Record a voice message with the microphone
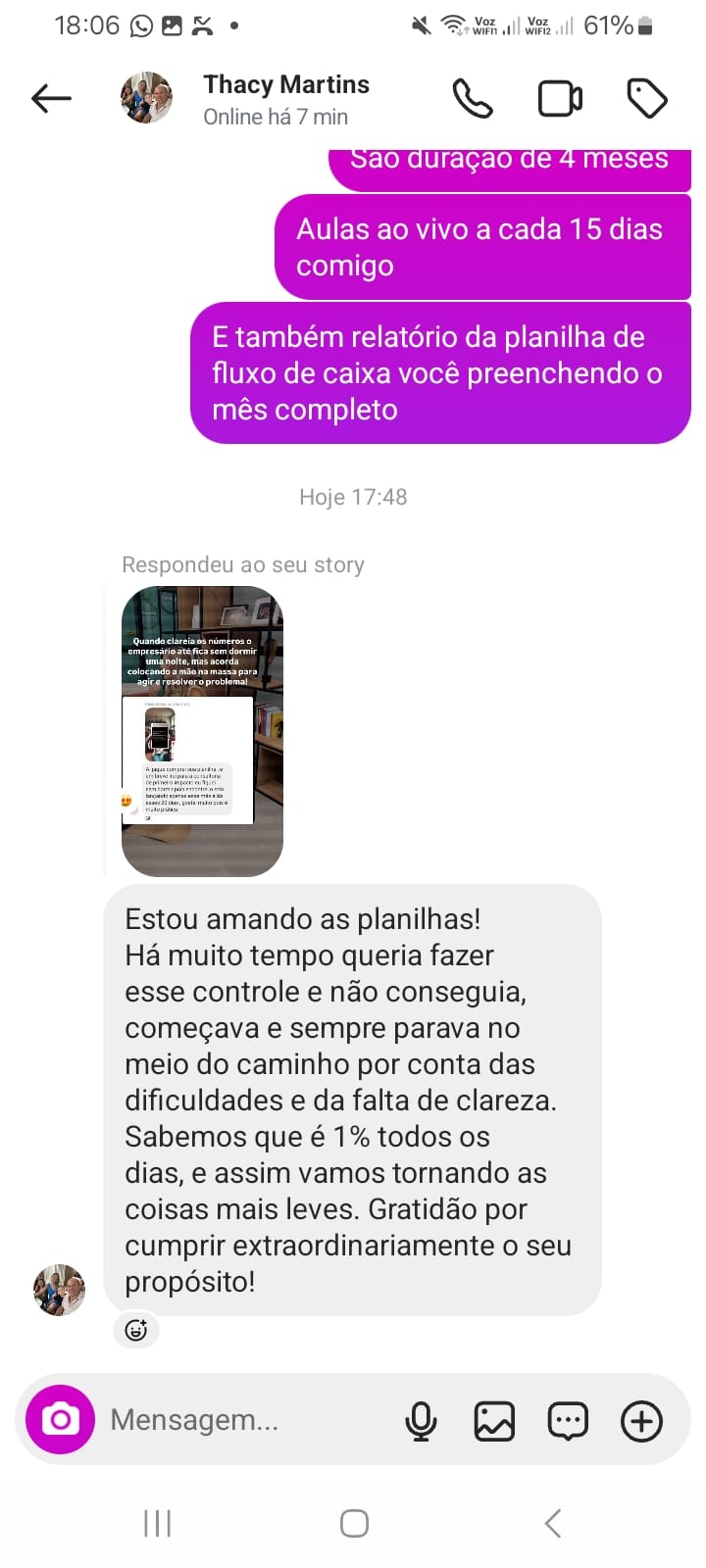The image size is (706, 1568). [421, 1420]
